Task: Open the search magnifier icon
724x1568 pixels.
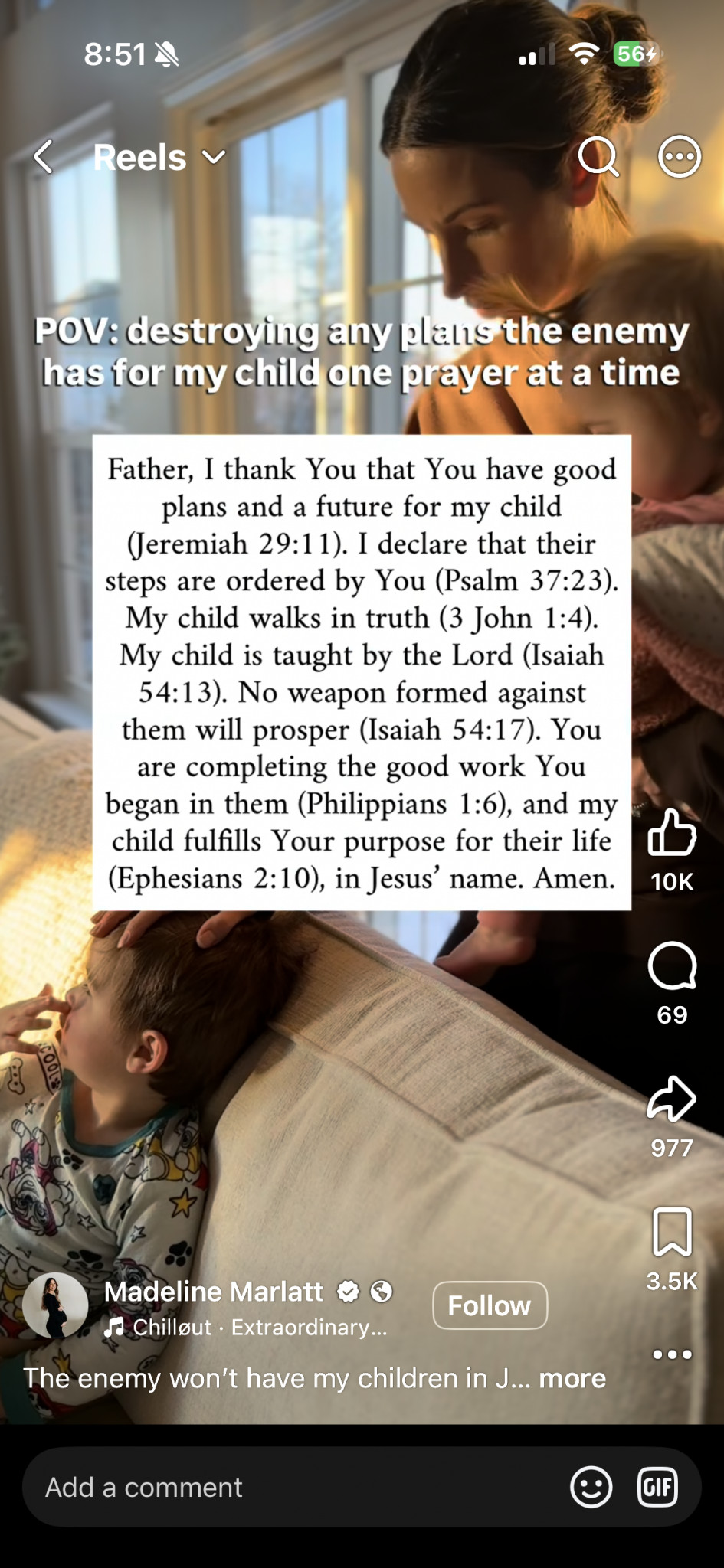Action: click(x=598, y=157)
